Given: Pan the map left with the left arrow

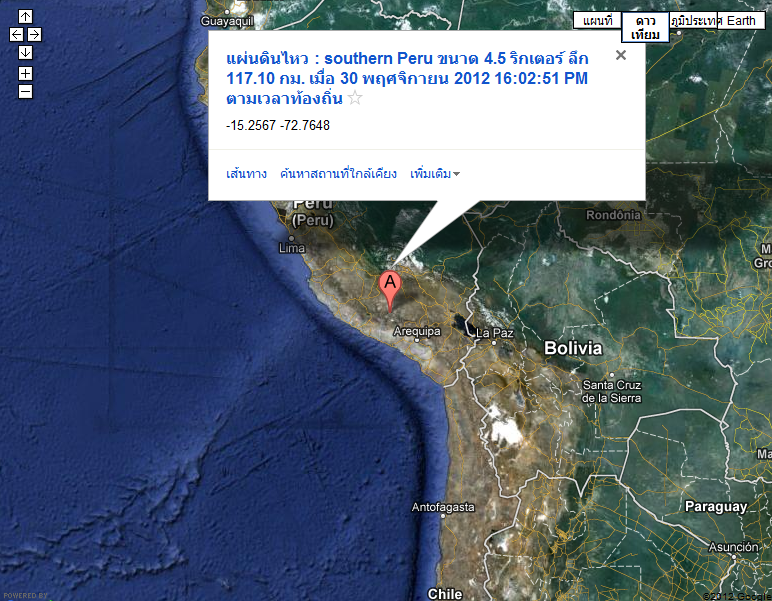Looking at the screenshot, I should pos(16,34).
